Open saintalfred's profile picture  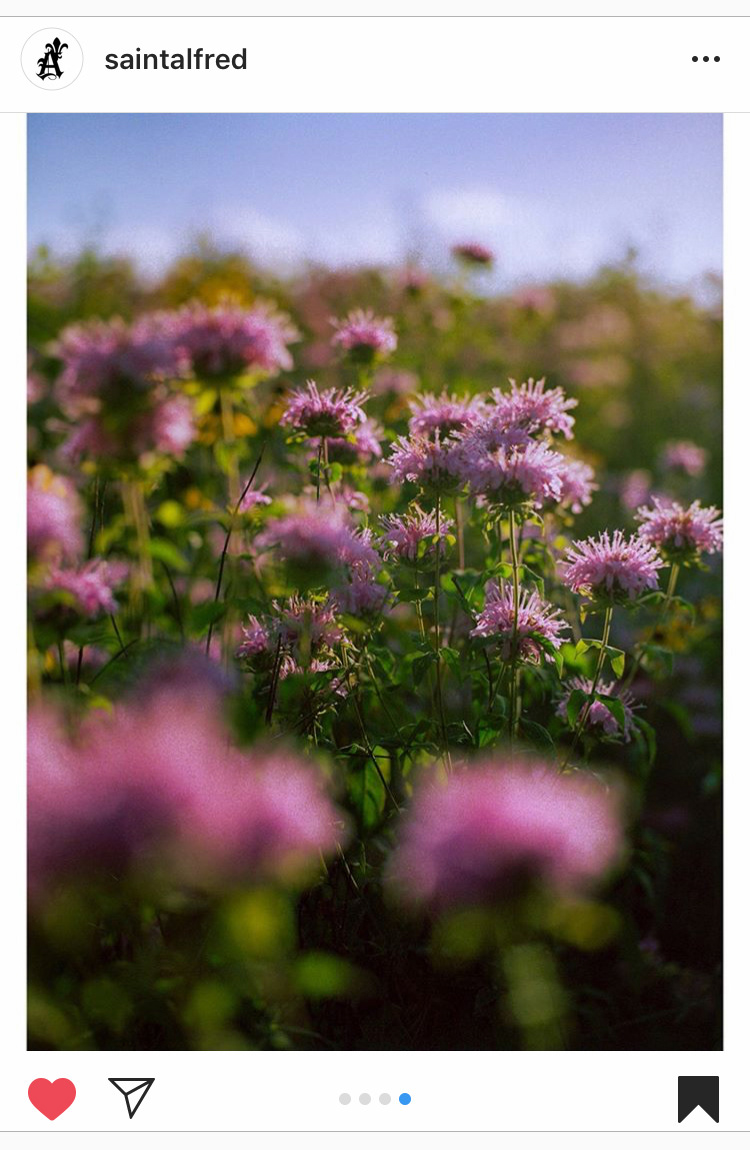(x=52, y=59)
